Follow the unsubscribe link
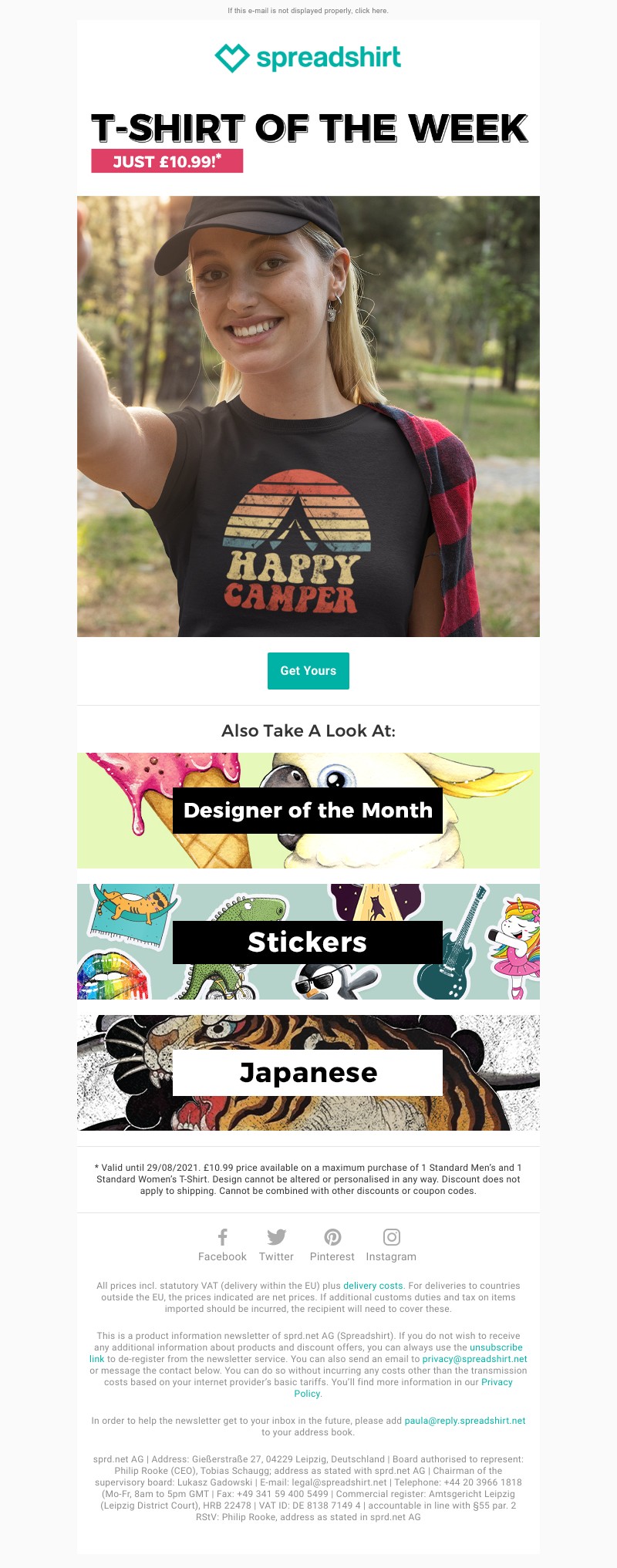Screen dimensions: 617x1568 [x=496, y=1347]
